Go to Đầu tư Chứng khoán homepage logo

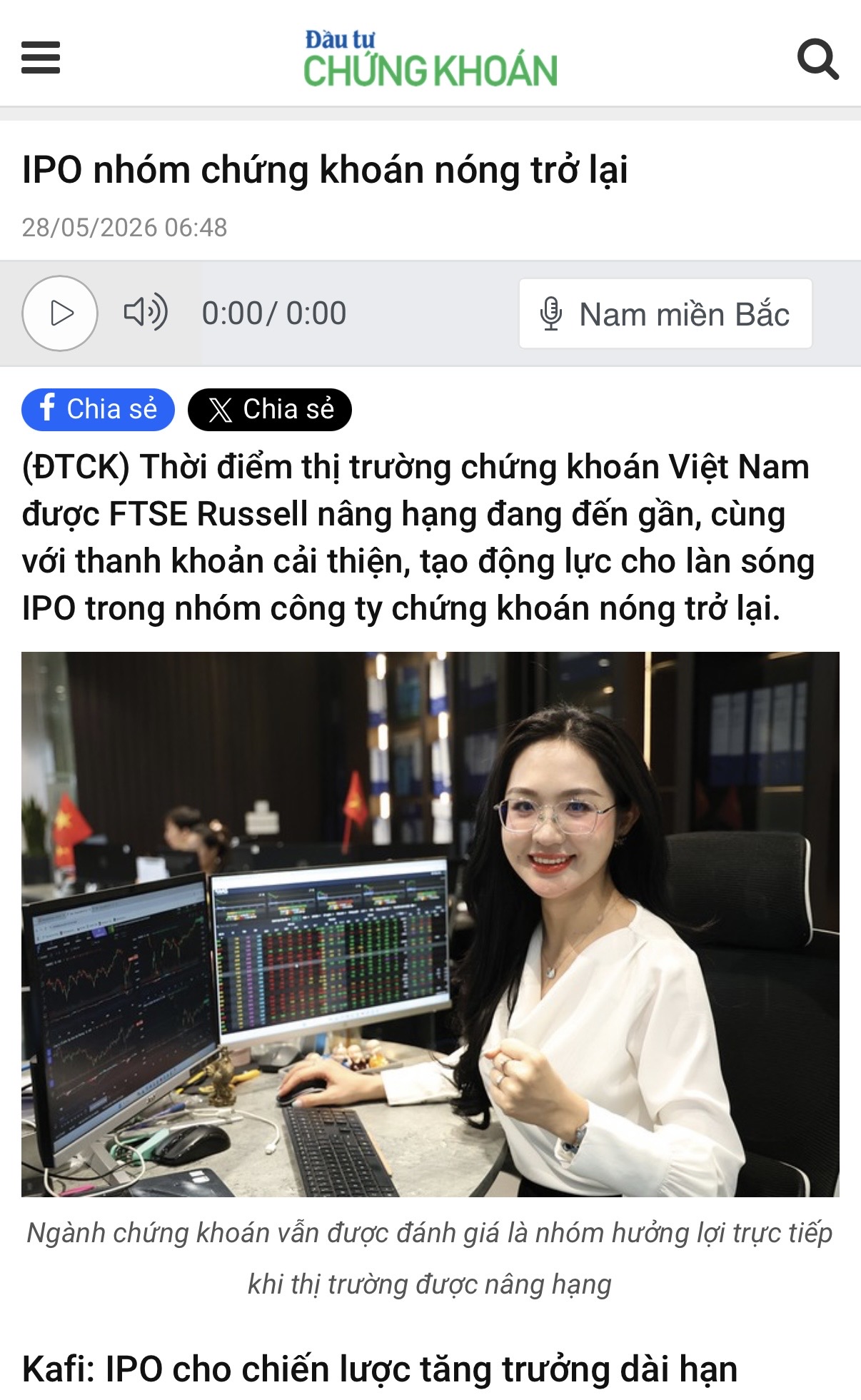[x=430, y=59]
